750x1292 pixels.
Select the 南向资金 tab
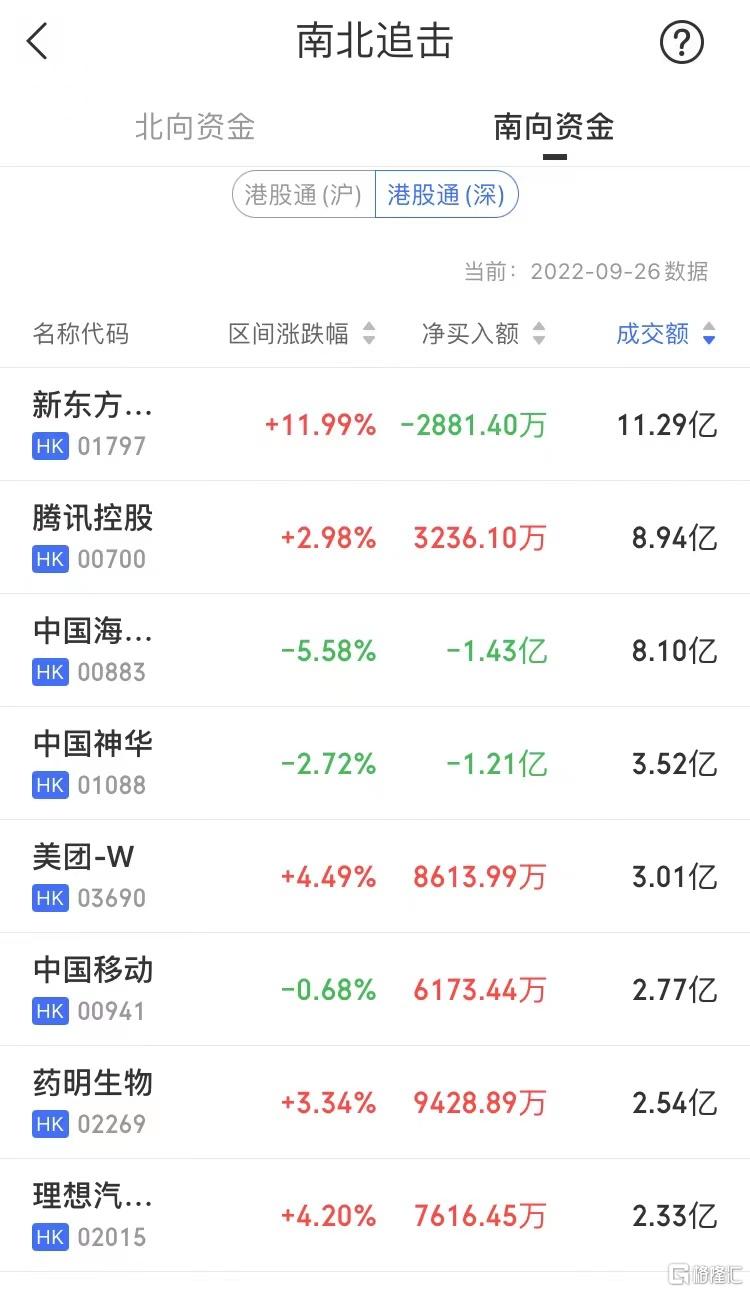pos(554,127)
